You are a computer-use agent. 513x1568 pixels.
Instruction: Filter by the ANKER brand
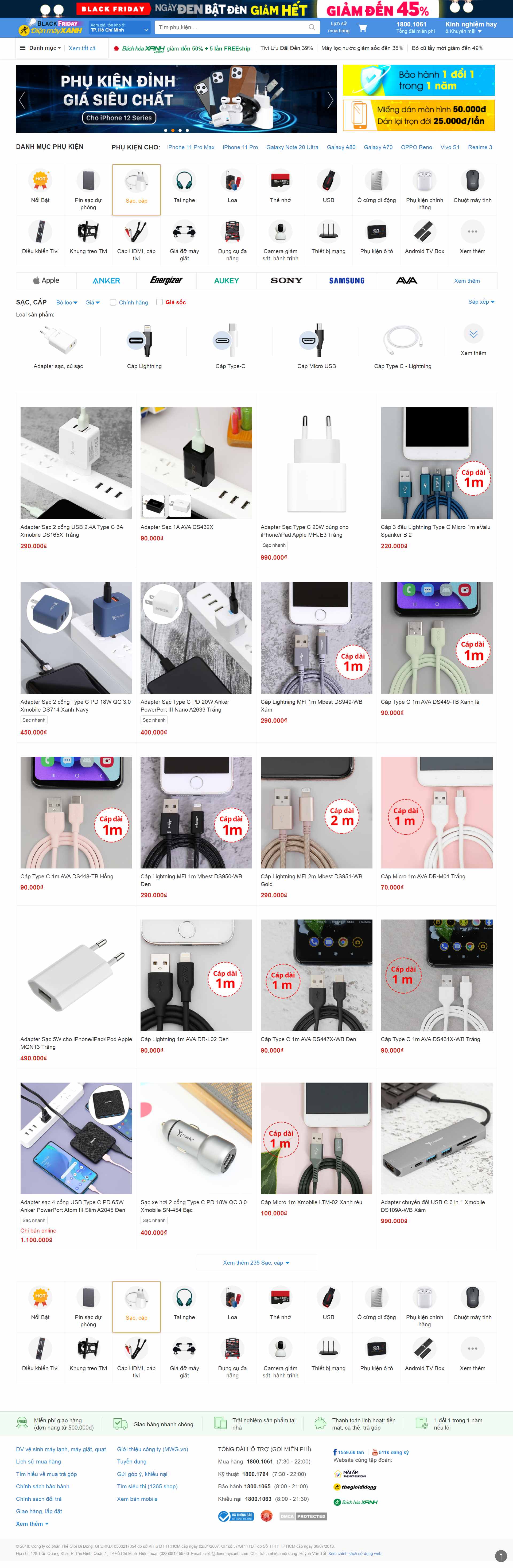[x=107, y=281]
